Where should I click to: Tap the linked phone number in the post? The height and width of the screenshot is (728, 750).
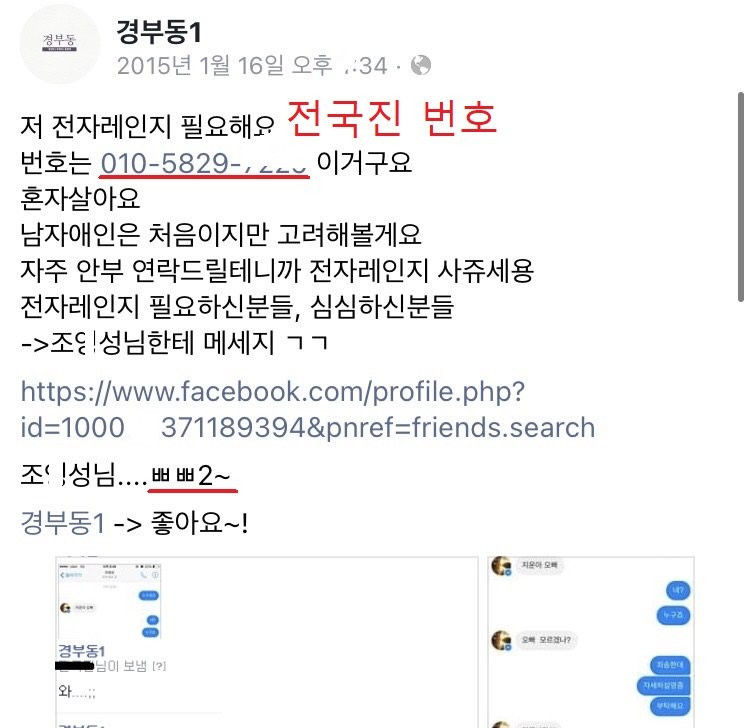point(205,161)
